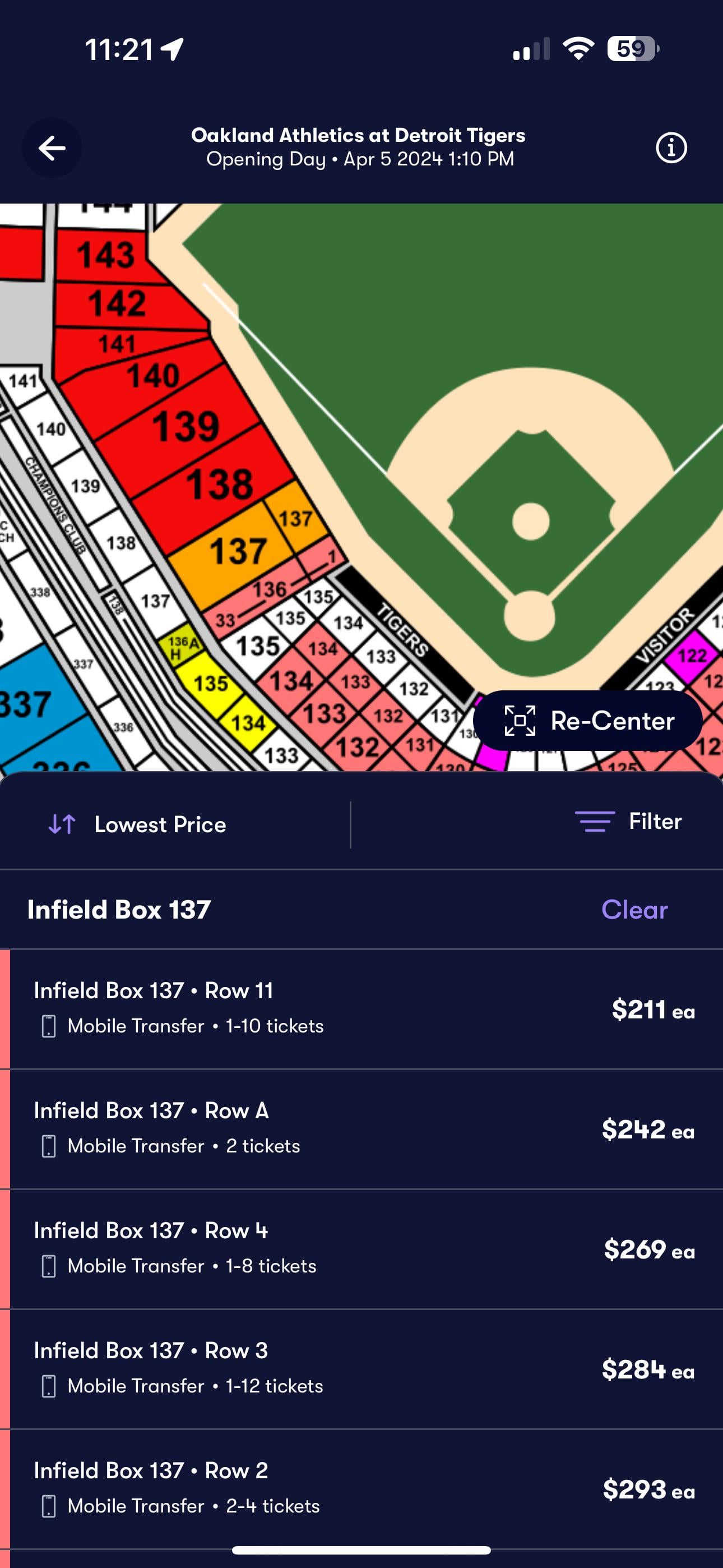Screen dimensions: 723x1568
Task: Change the Lowest Price sort order
Action: (137, 825)
